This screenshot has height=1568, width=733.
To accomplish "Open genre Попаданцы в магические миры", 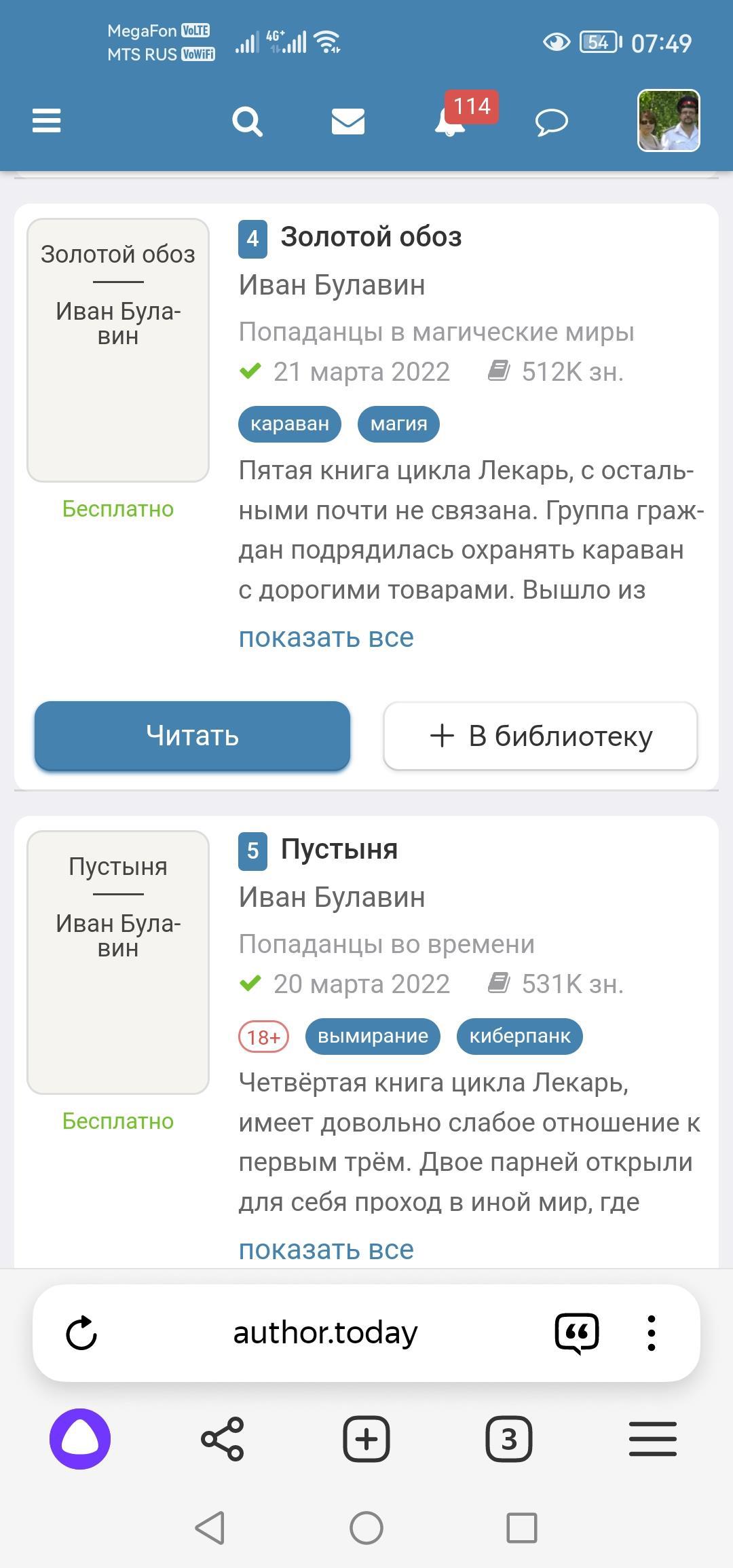I will (x=436, y=332).
